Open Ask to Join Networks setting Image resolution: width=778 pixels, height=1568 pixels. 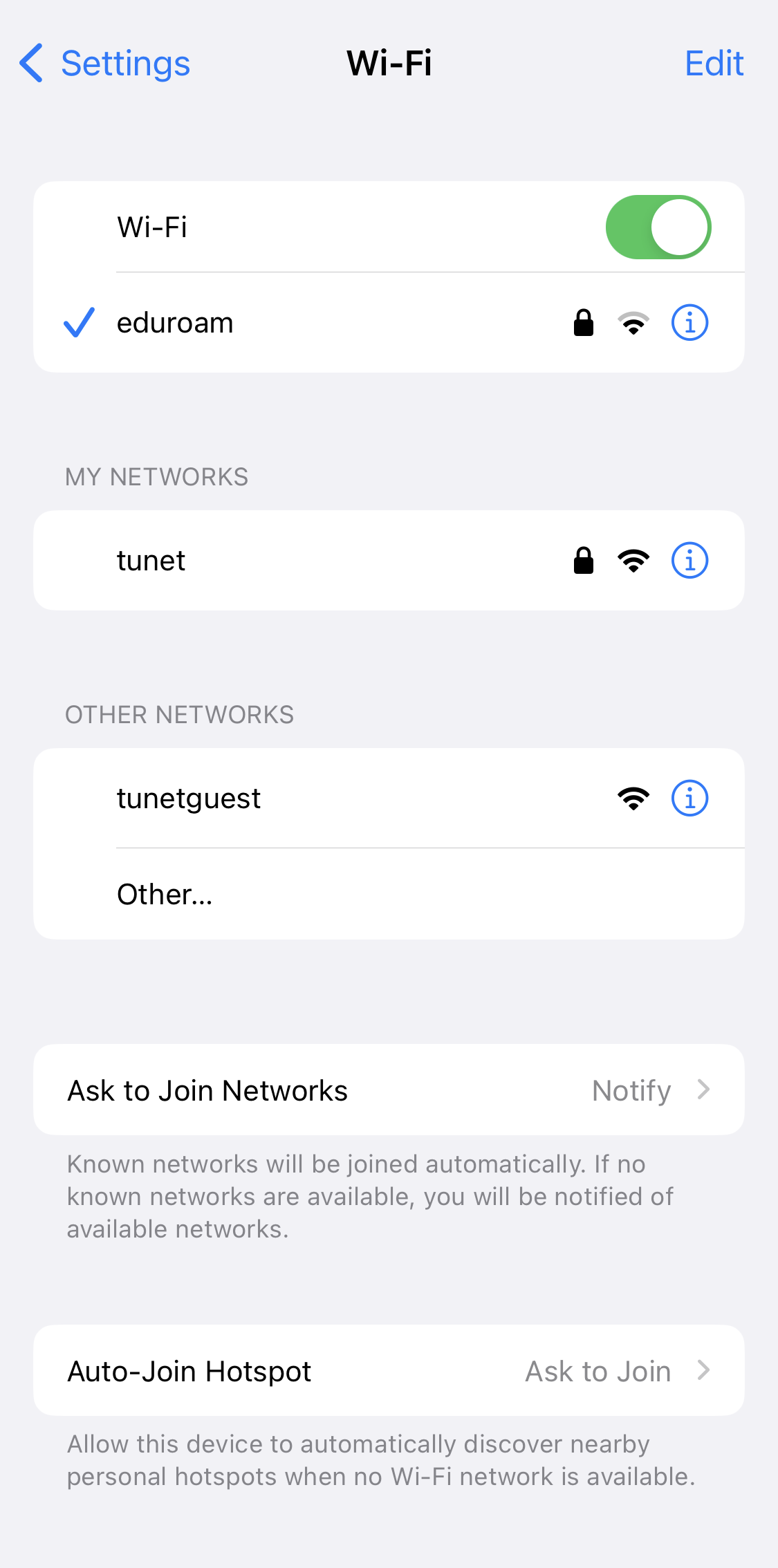pyautogui.click(x=389, y=1090)
